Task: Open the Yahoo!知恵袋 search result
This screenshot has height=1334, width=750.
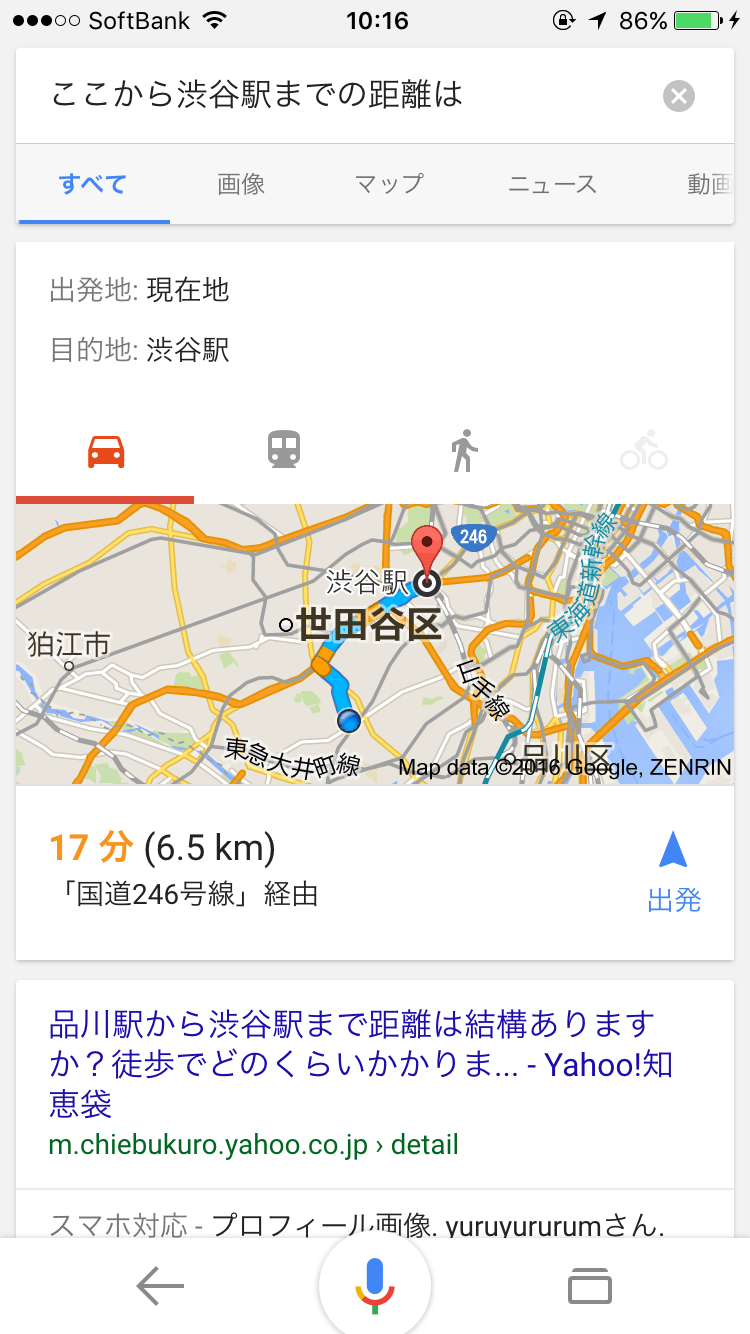Action: tap(361, 1063)
